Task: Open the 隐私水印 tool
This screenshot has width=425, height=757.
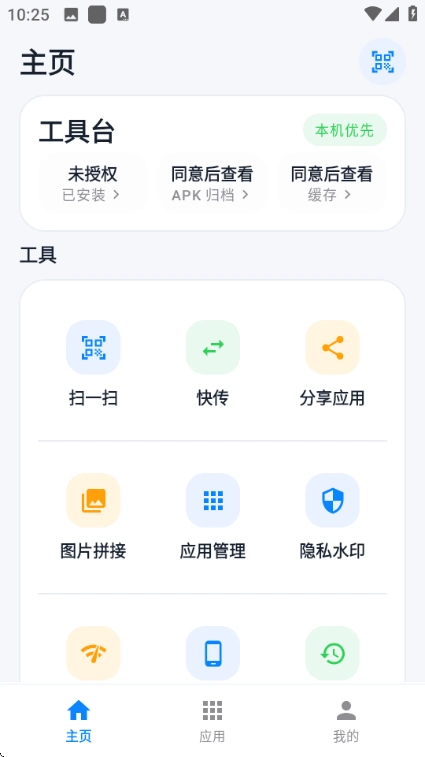Action: (332, 517)
